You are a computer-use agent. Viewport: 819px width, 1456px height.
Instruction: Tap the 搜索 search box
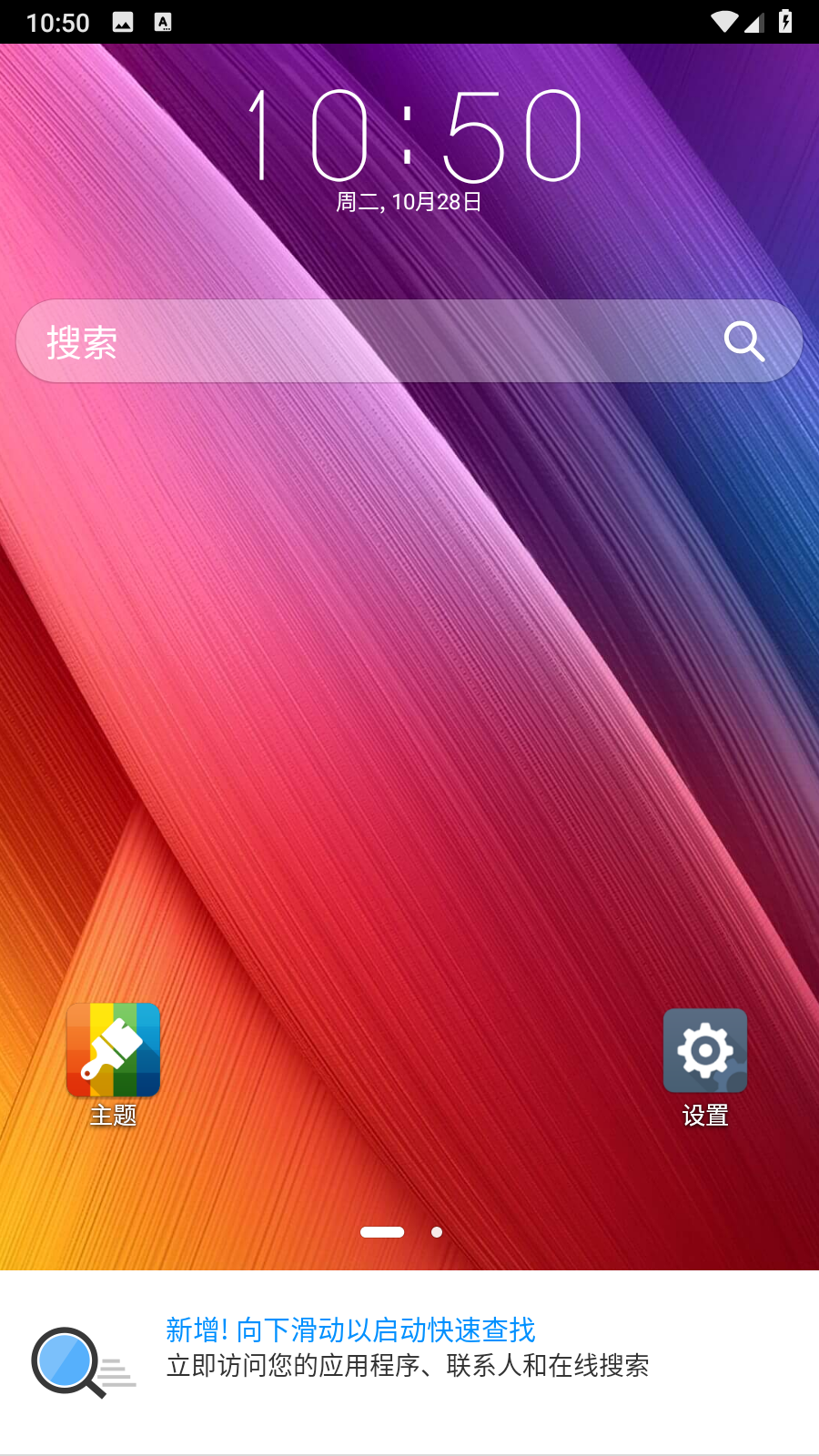point(364,342)
